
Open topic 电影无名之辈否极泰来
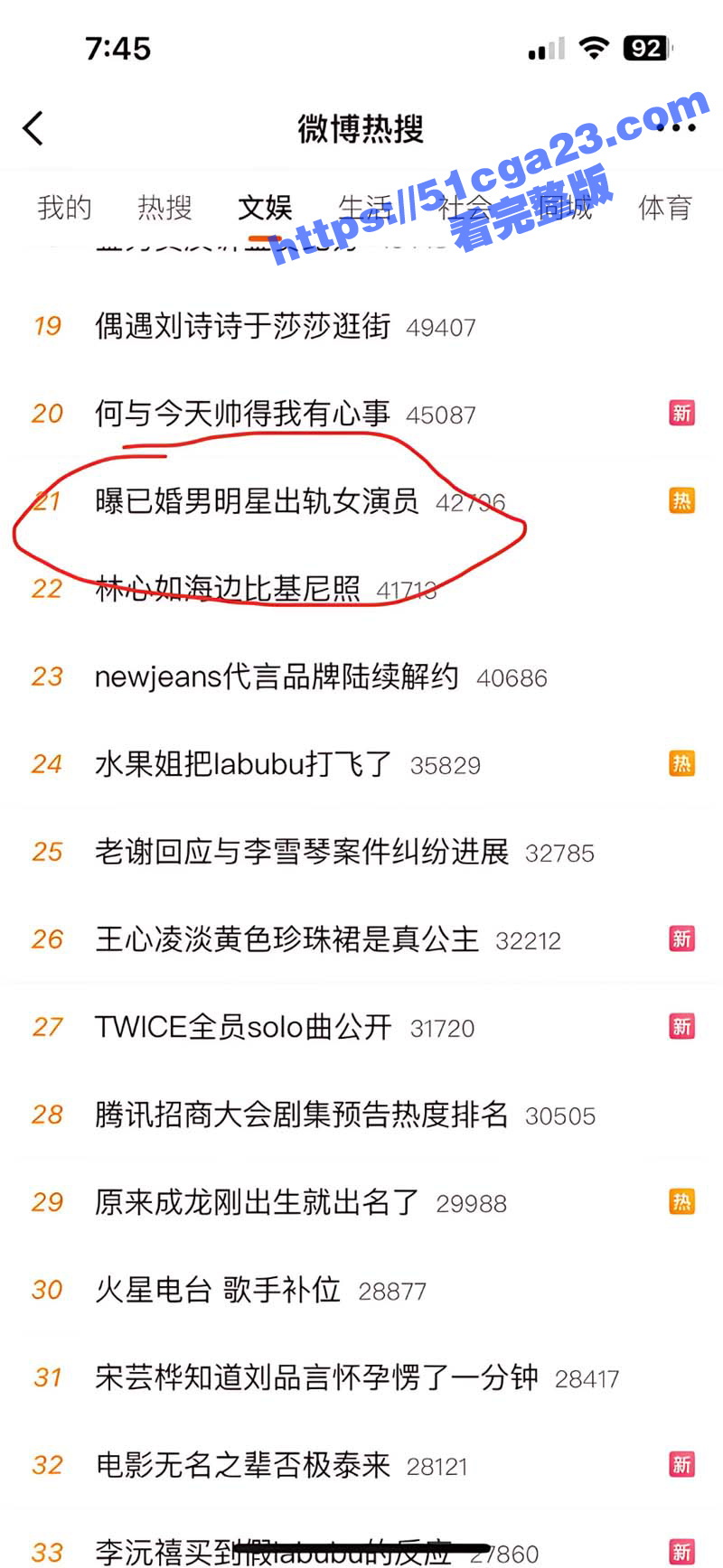pyautogui.click(x=242, y=1465)
